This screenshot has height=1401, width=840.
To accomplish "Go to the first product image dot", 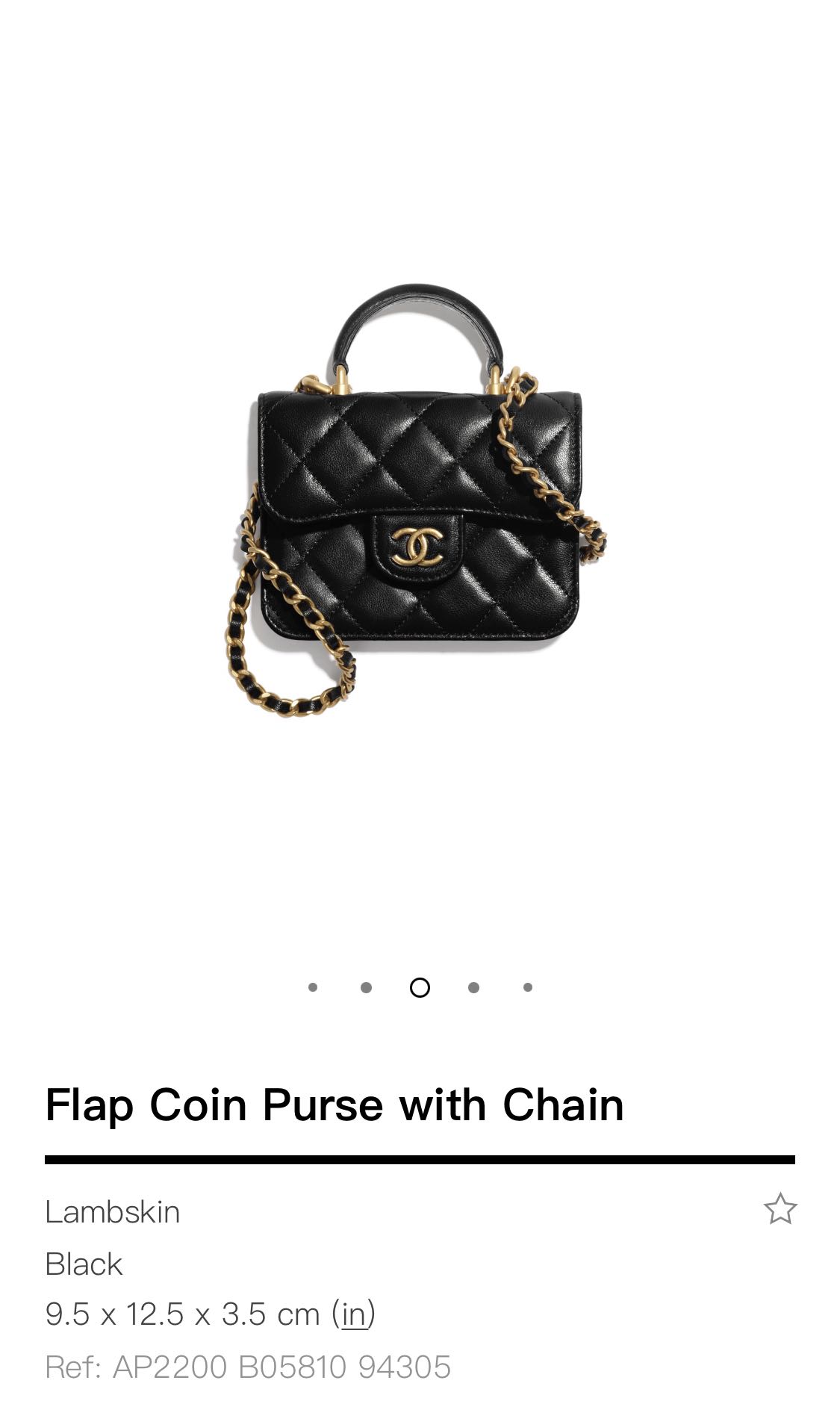I will 313,987.
